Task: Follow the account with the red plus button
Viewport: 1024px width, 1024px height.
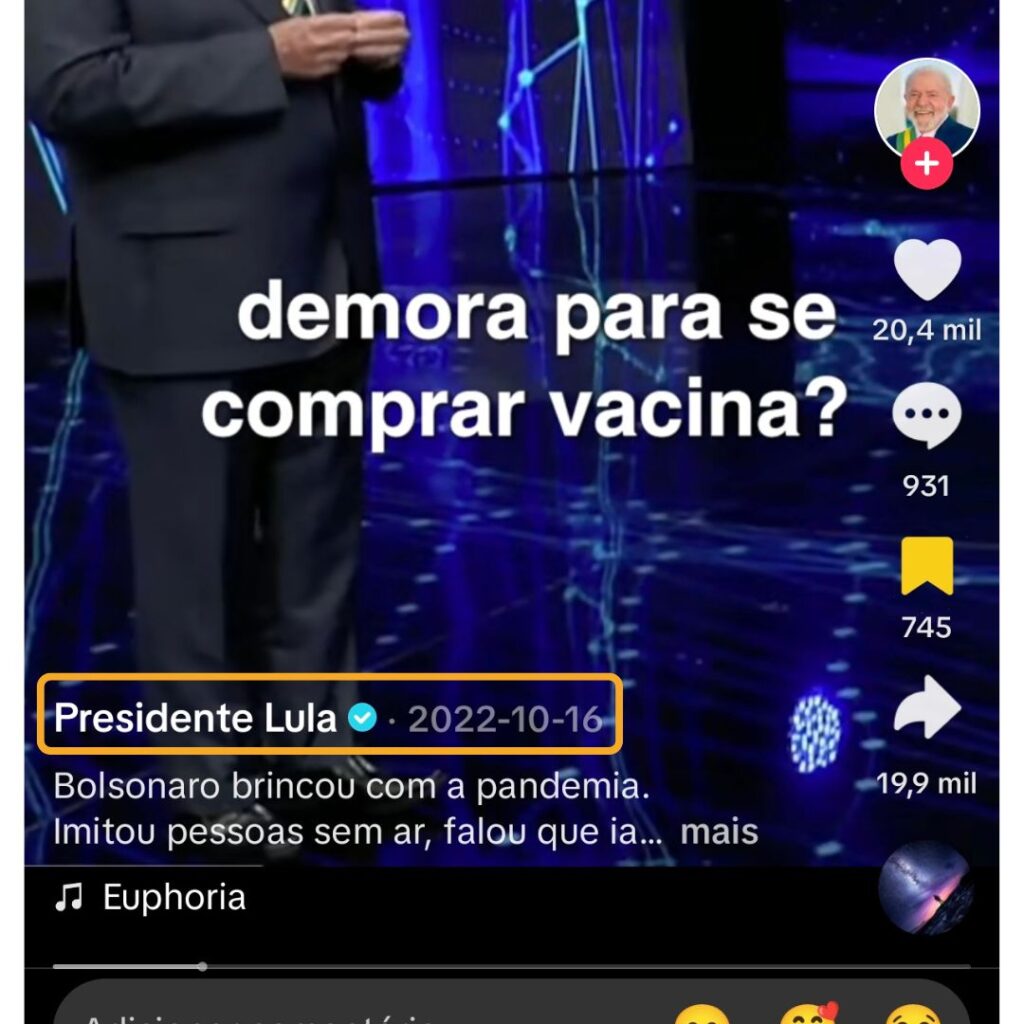Action: click(926, 163)
